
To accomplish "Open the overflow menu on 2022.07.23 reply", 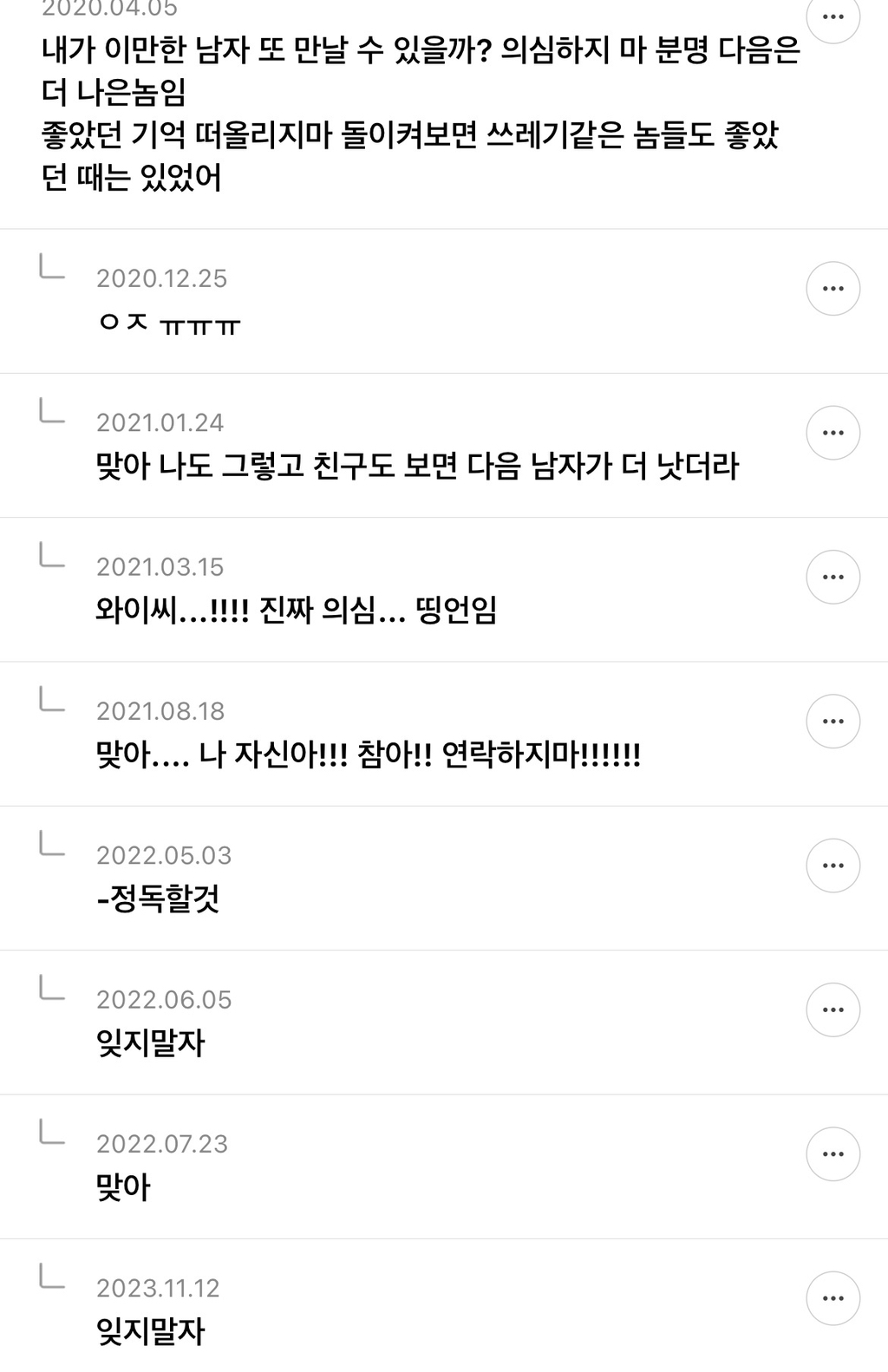I will point(832,1153).
